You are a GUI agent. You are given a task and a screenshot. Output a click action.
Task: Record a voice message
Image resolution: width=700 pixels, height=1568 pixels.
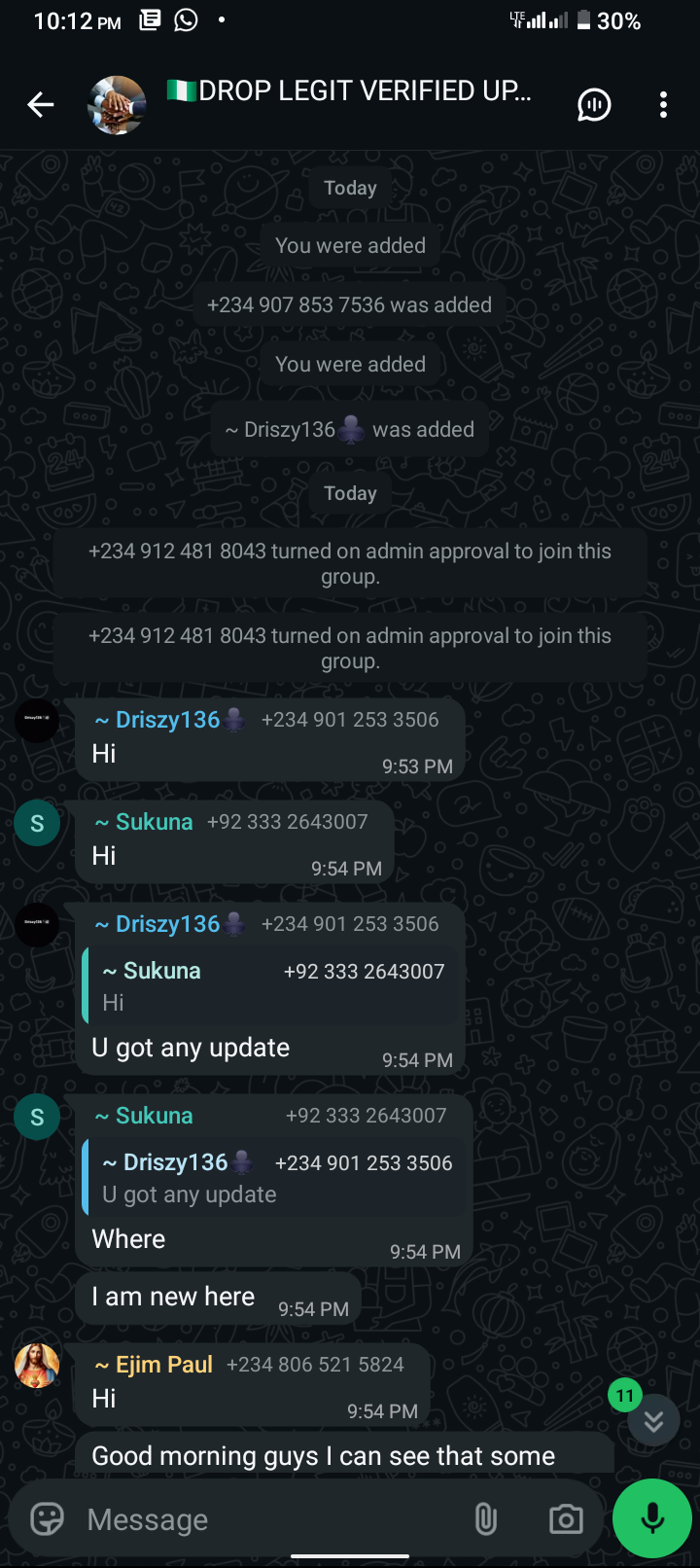point(651,1518)
